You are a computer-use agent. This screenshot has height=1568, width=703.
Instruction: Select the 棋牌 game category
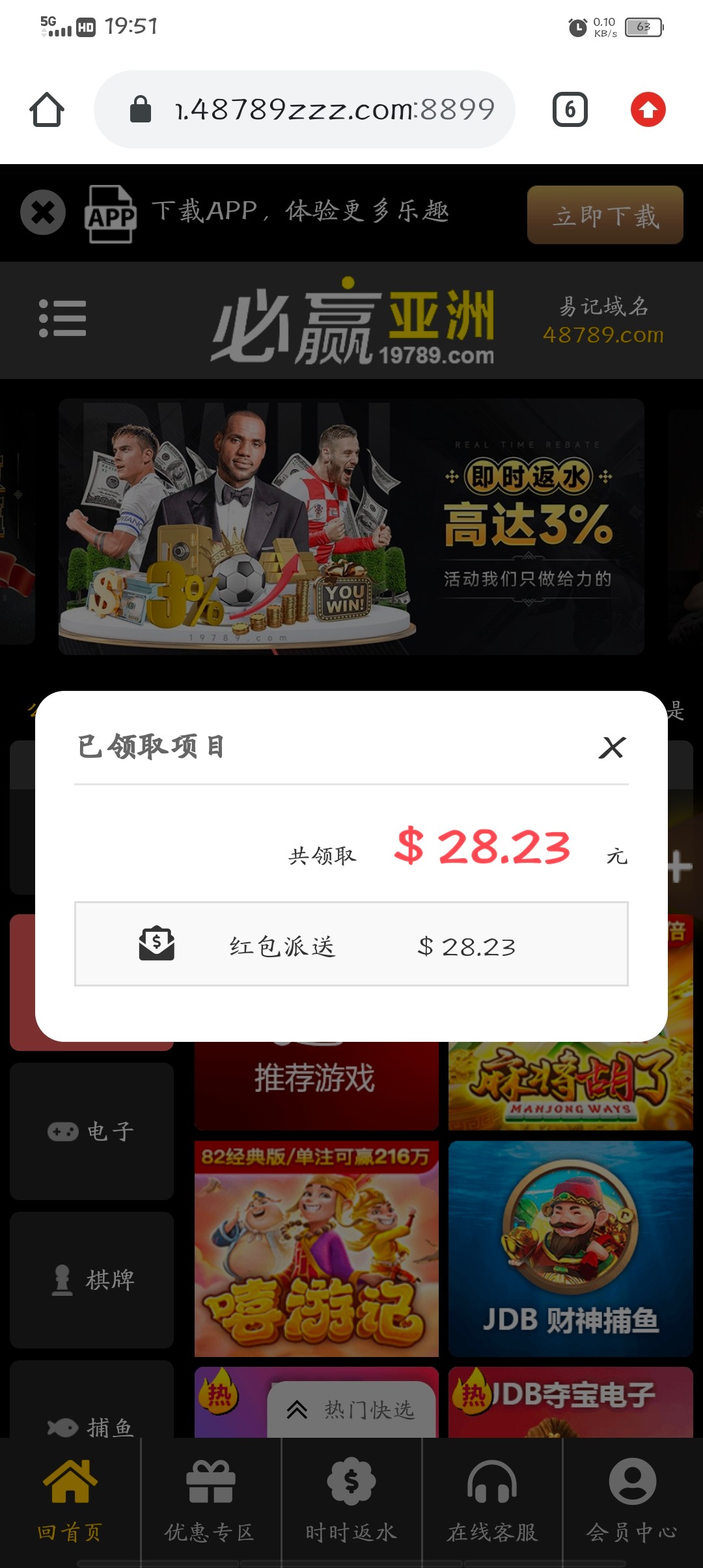coord(92,1280)
